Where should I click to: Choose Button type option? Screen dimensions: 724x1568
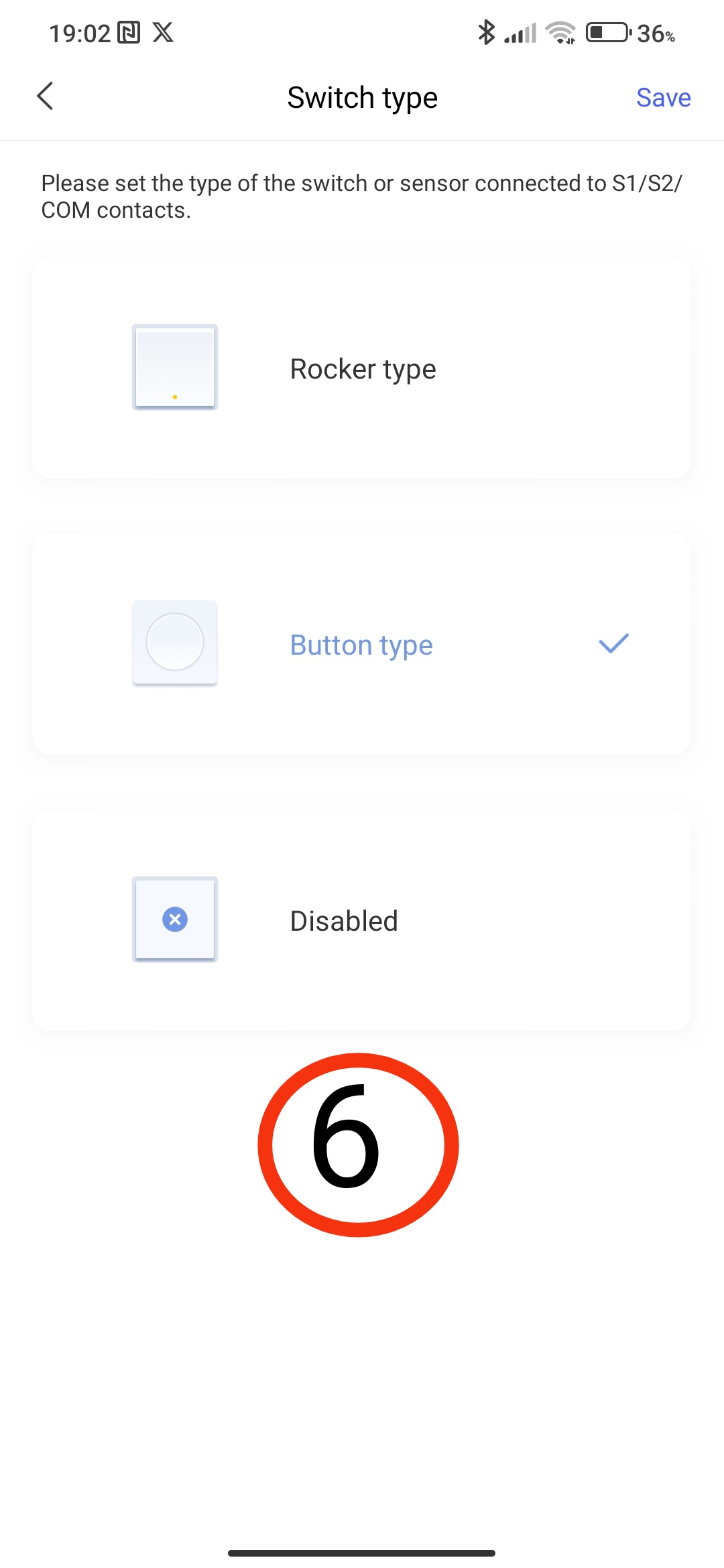[x=362, y=645]
